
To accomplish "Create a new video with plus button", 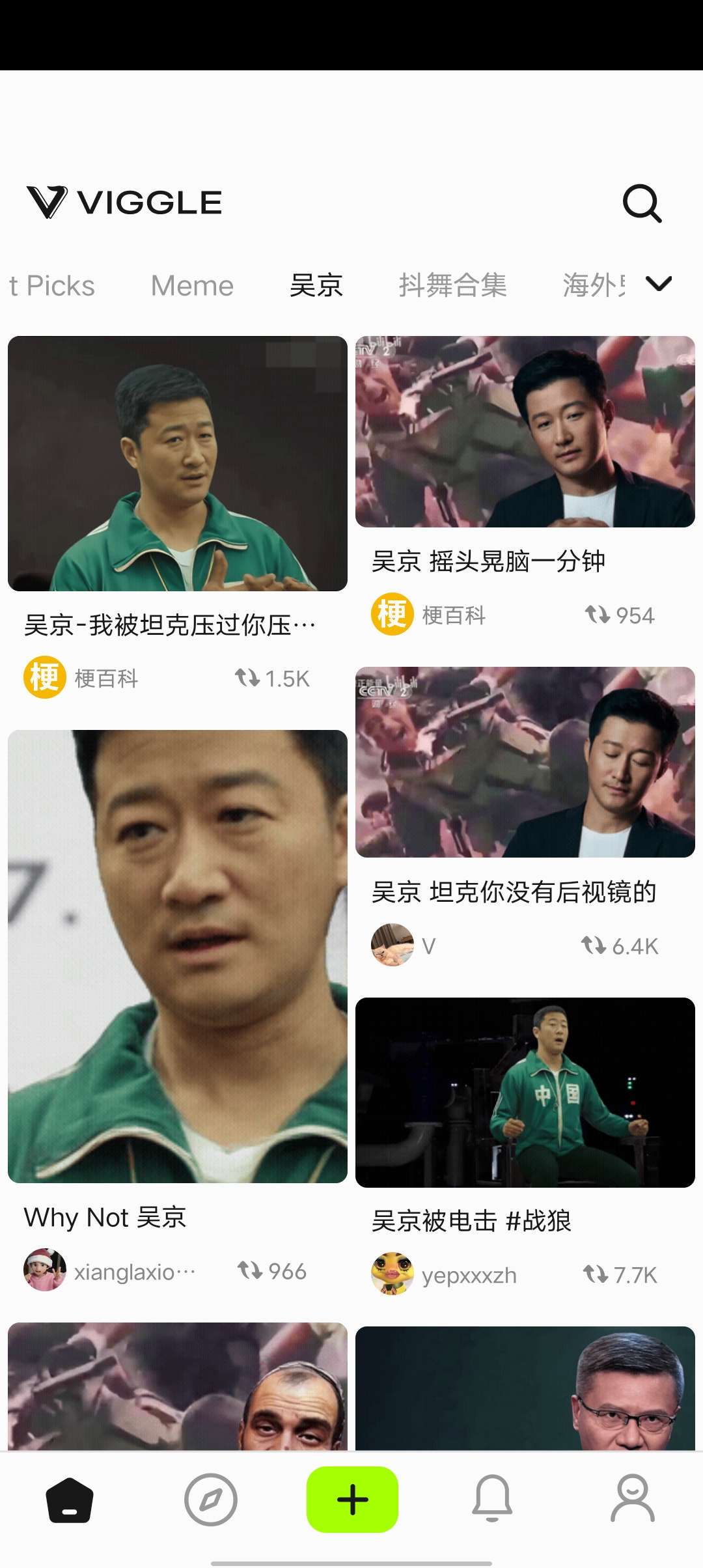I will point(352,1500).
